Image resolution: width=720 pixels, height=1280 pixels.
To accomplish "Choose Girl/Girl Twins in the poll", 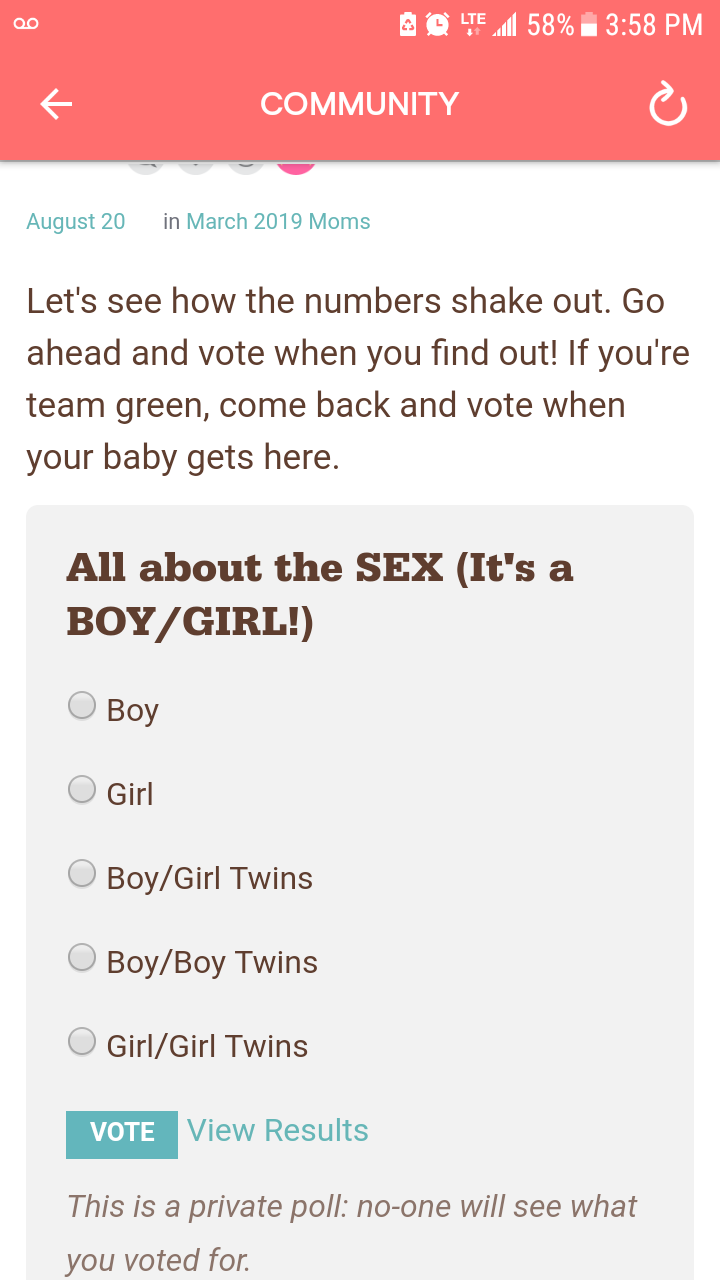I will pos(82,1042).
